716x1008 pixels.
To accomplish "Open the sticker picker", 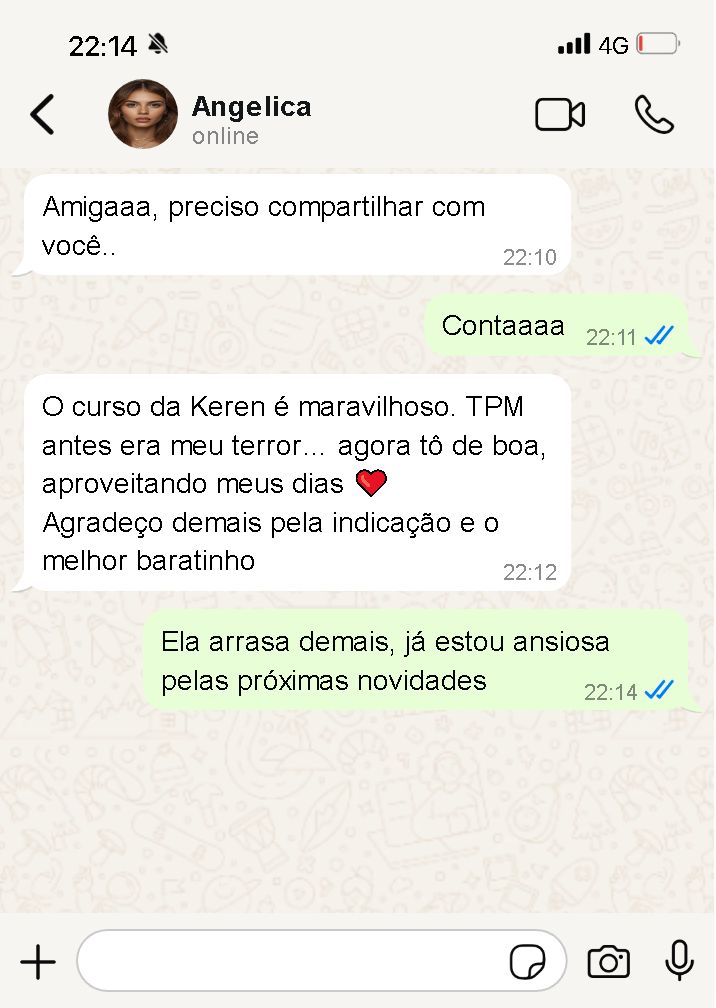I will [x=527, y=963].
